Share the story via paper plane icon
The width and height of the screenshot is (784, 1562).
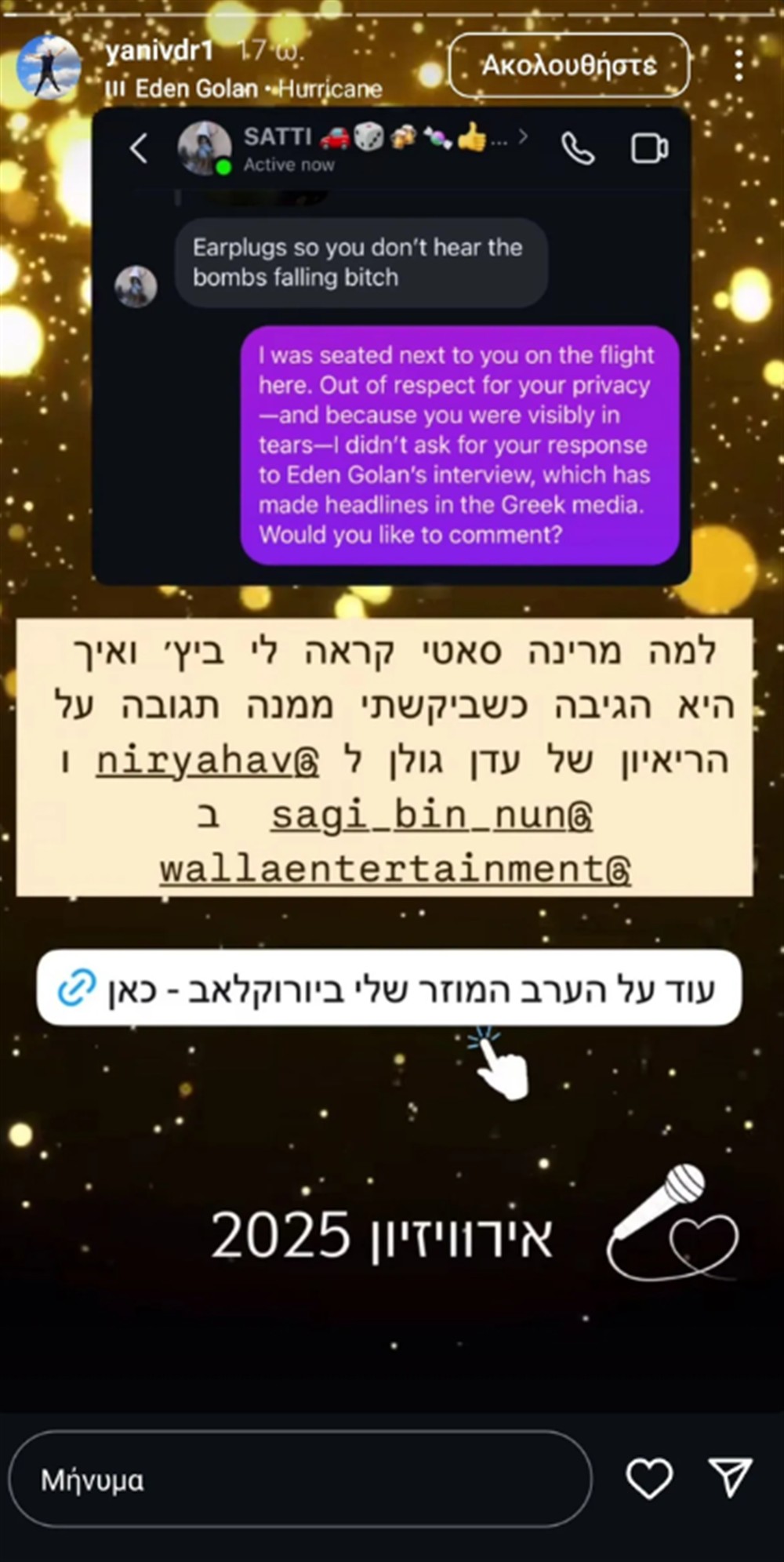click(731, 1478)
